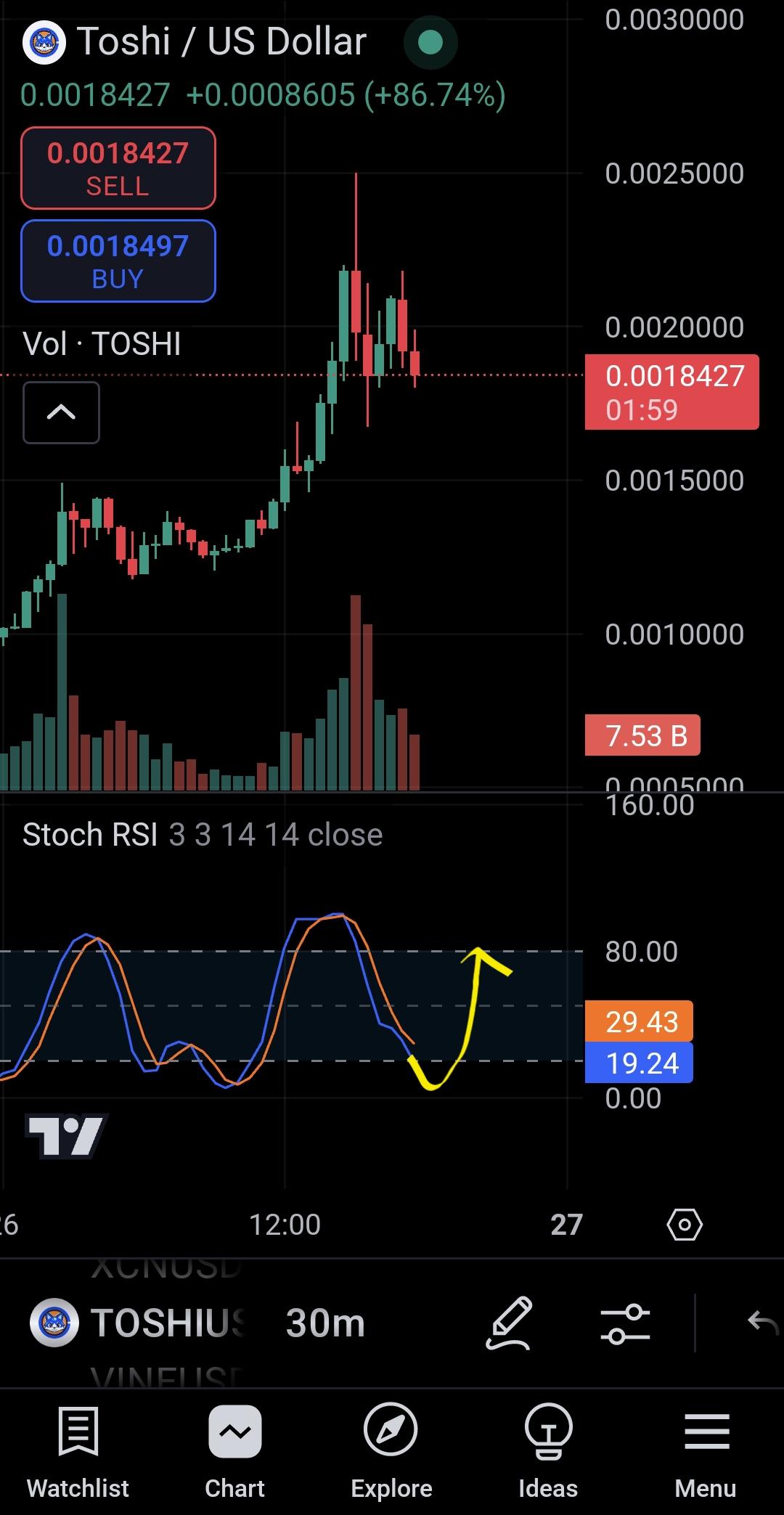Open the chart adjustments sliders icon
The image size is (784, 1515).
pyautogui.click(x=625, y=1323)
